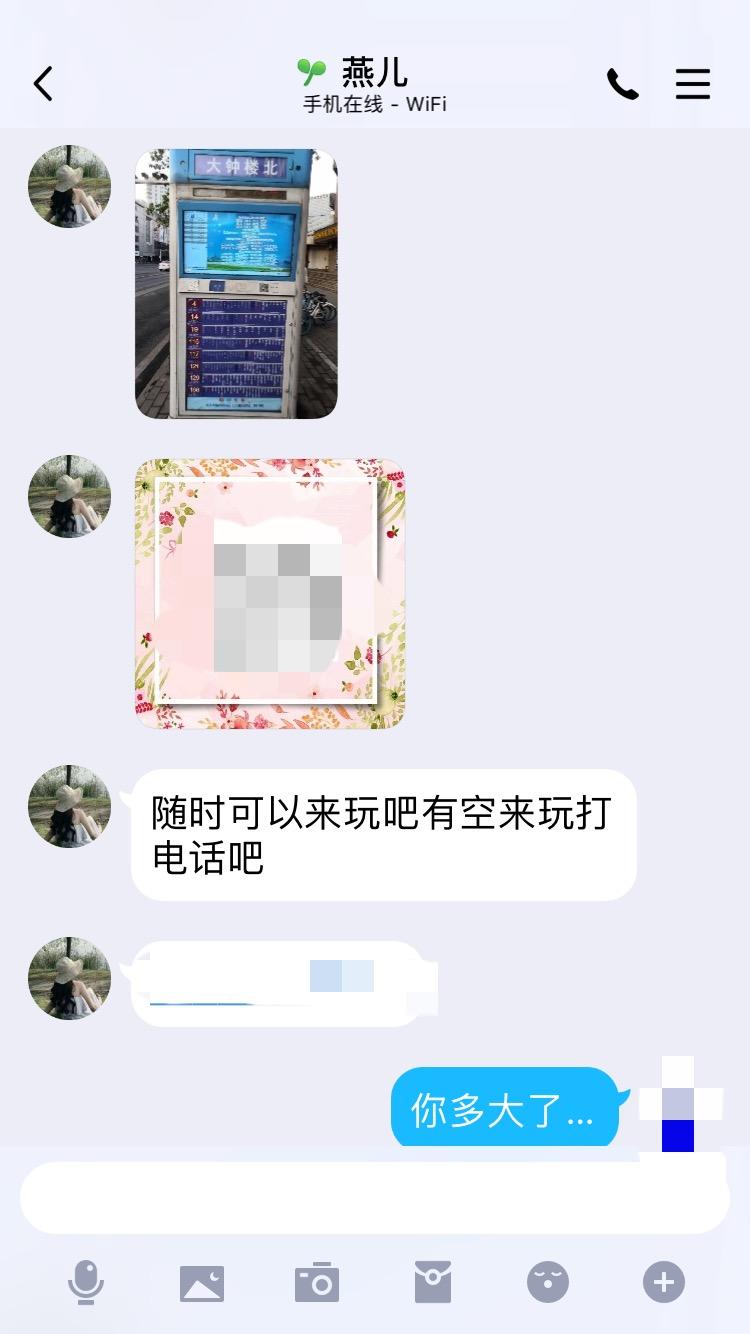
Task: Tap the message input field
Action: (375, 1198)
